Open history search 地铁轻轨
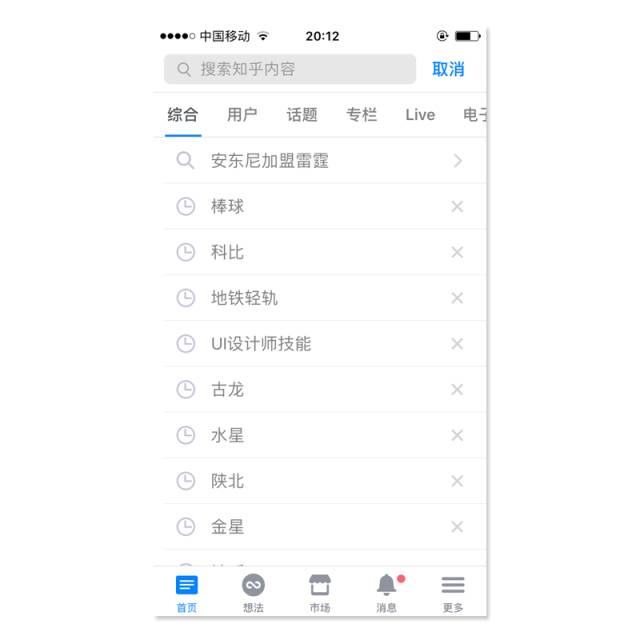 245,298
